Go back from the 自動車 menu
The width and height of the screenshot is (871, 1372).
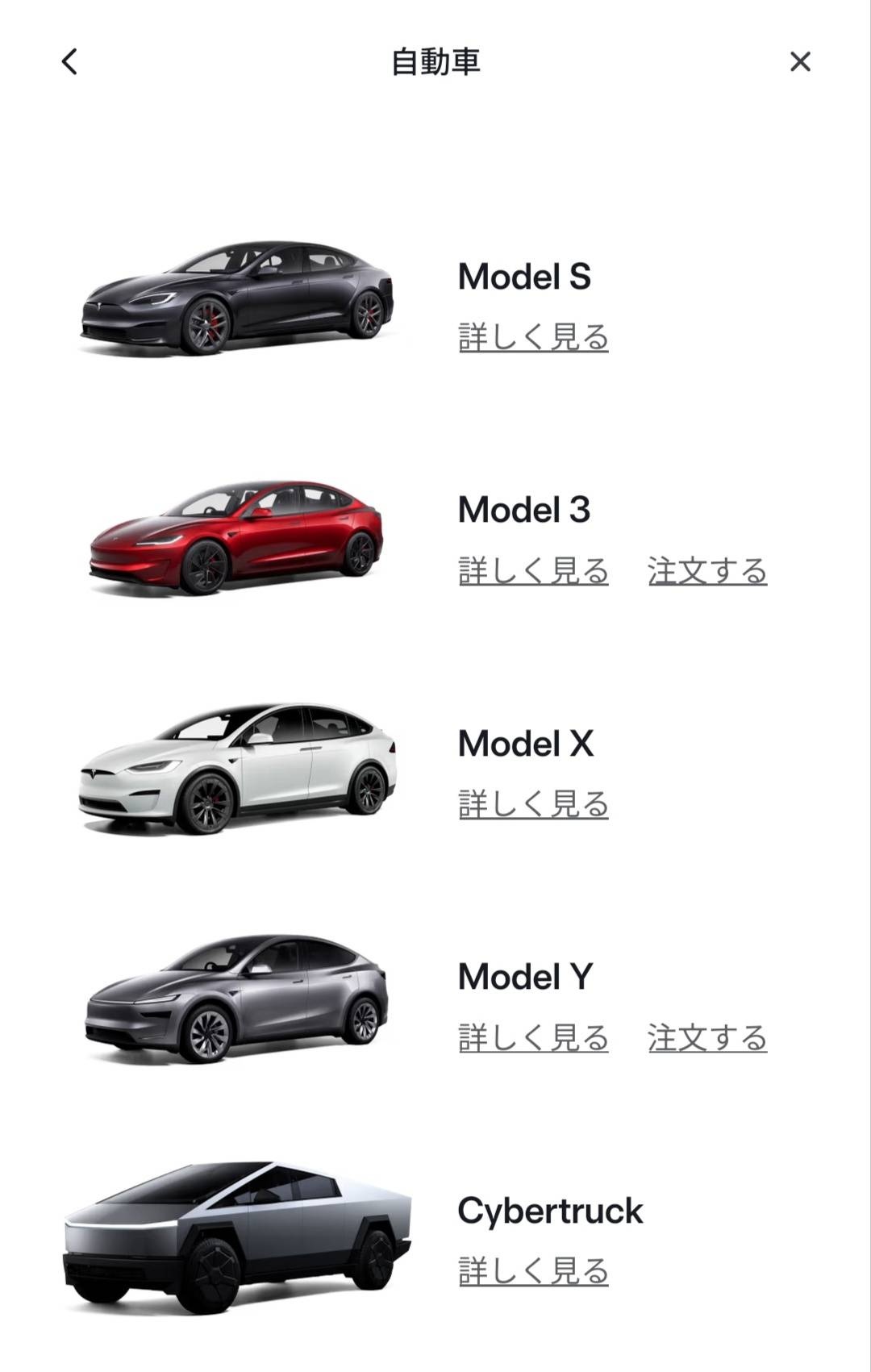pyautogui.click(x=70, y=61)
